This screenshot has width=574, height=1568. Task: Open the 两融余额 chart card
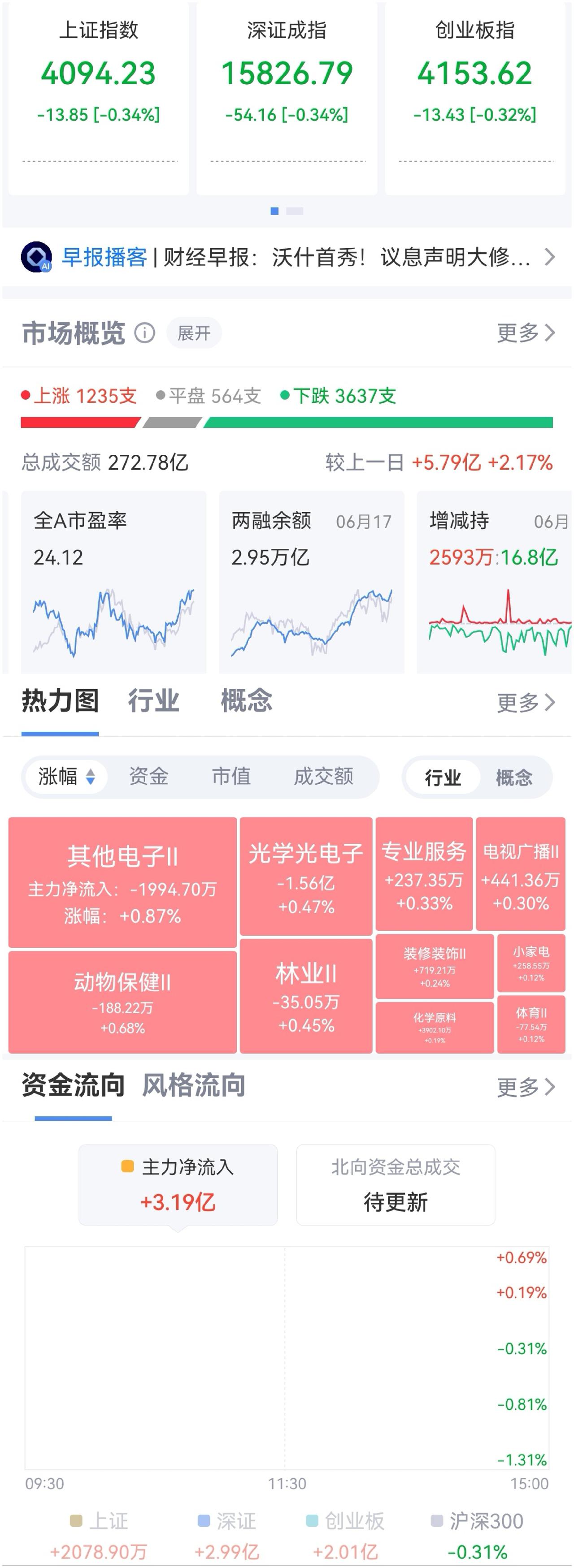point(311,582)
